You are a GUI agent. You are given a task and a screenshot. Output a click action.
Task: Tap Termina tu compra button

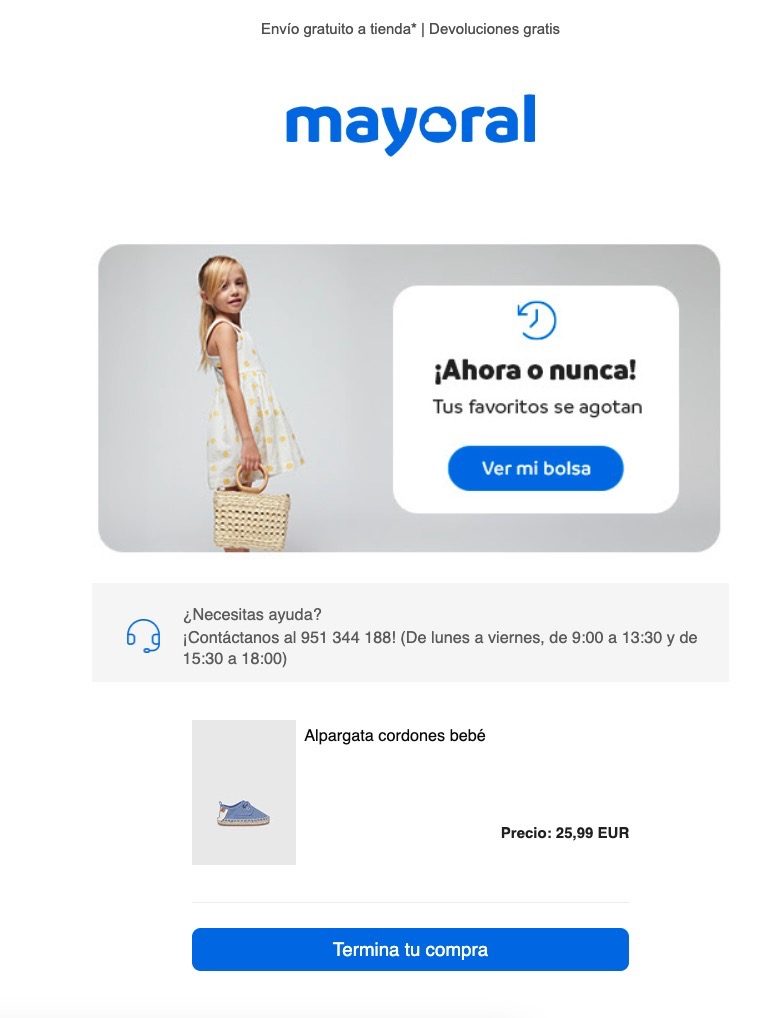click(x=410, y=949)
